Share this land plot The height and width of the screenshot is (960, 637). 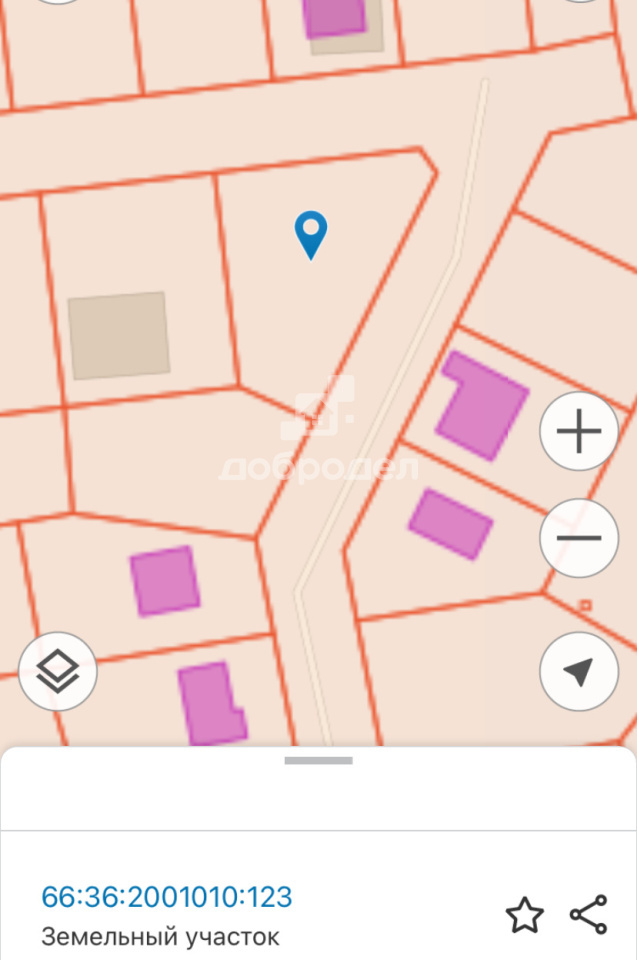[588, 915]
